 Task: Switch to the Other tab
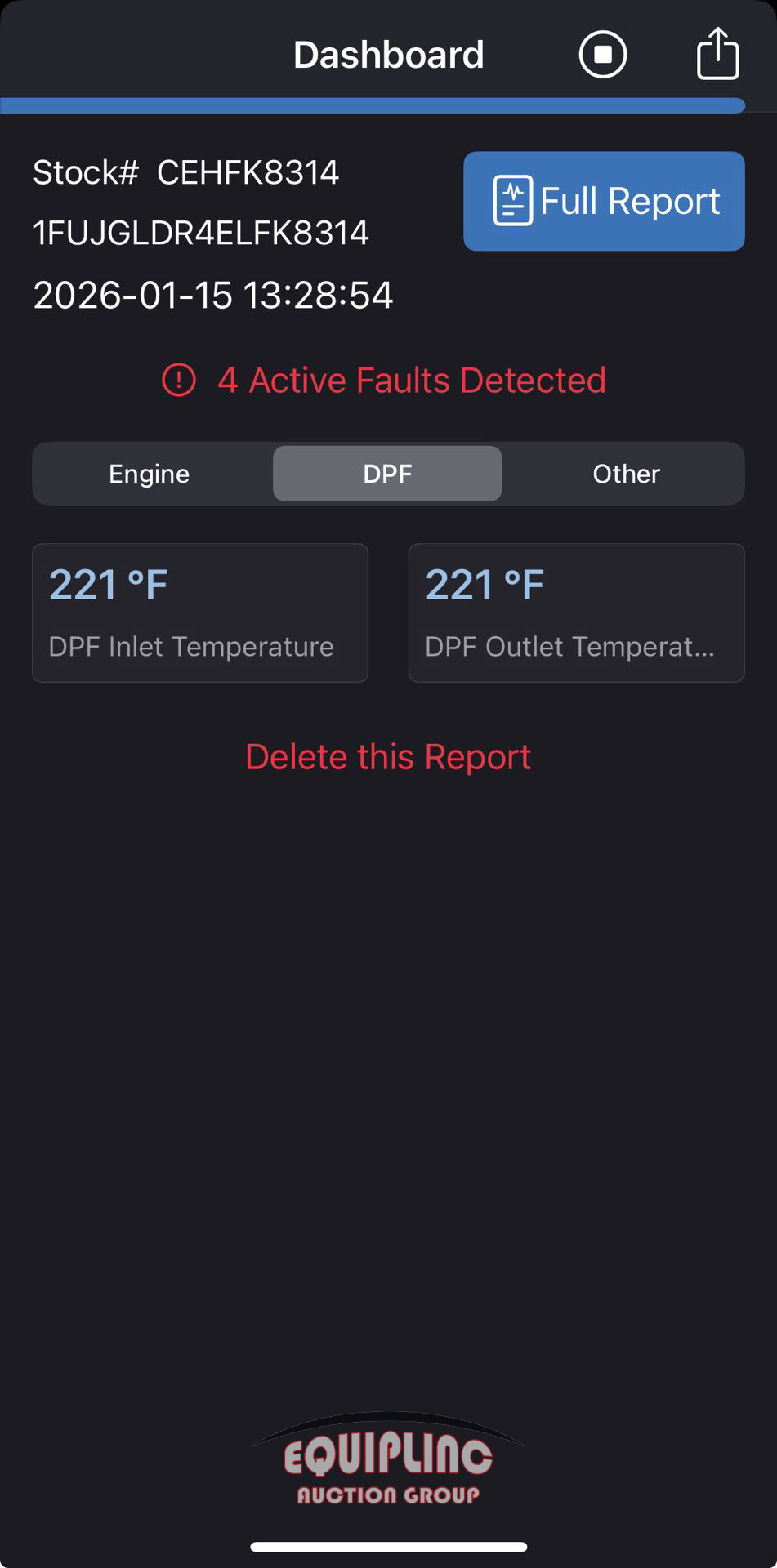(x=626, y=474)
